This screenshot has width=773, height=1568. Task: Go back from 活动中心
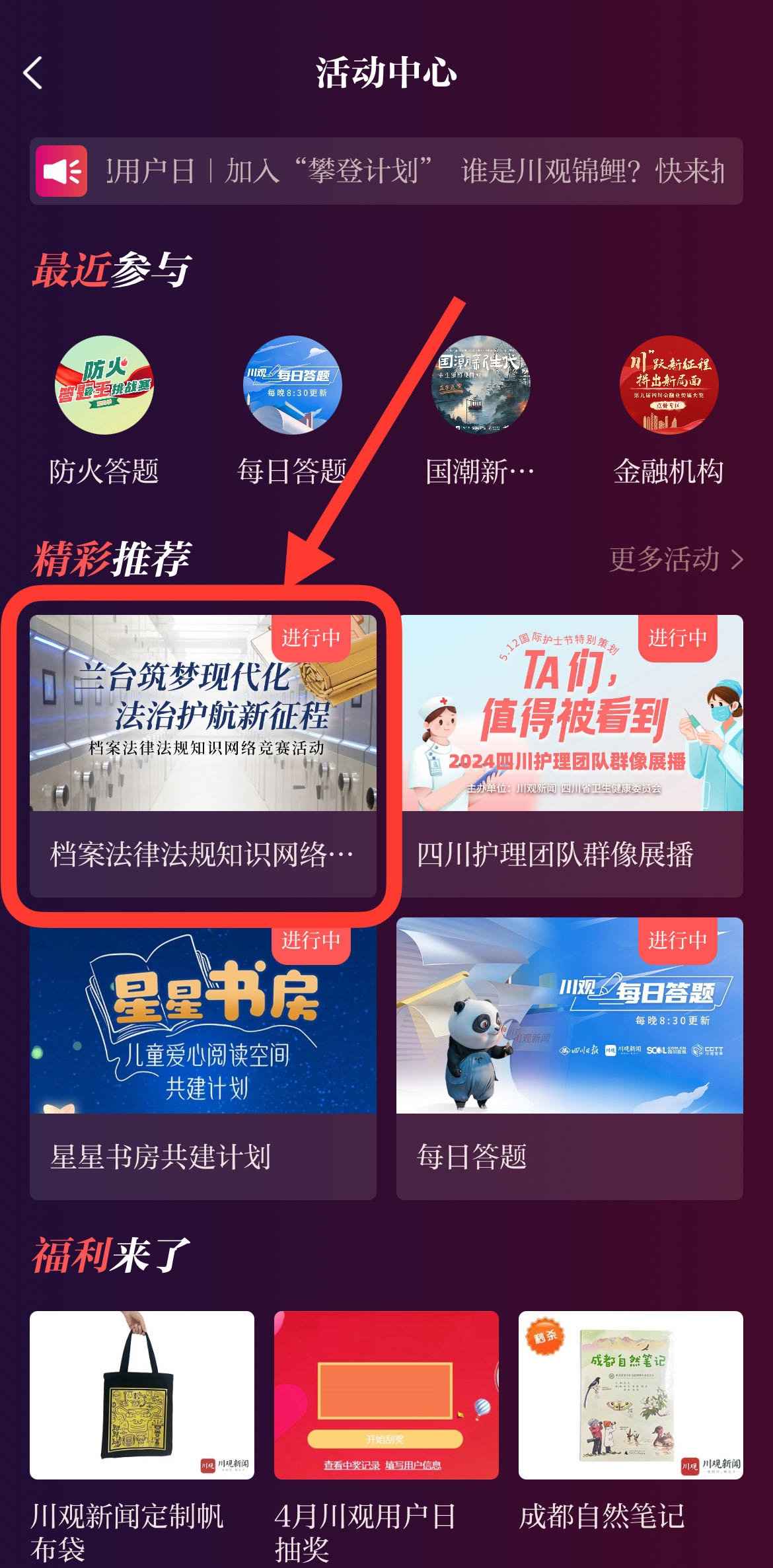(x=33, y=73)
